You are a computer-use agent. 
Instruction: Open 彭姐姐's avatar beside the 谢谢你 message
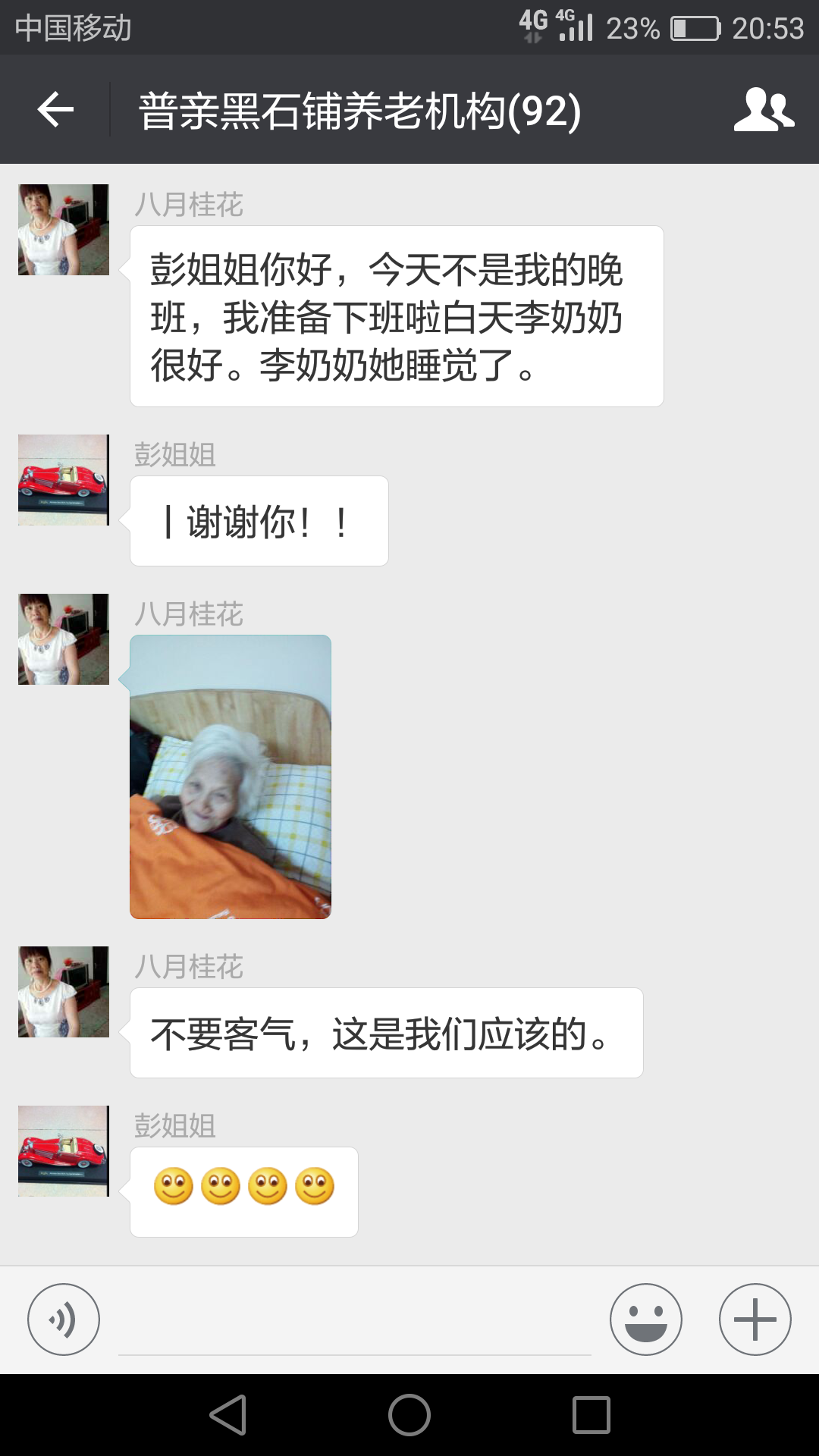64,480
